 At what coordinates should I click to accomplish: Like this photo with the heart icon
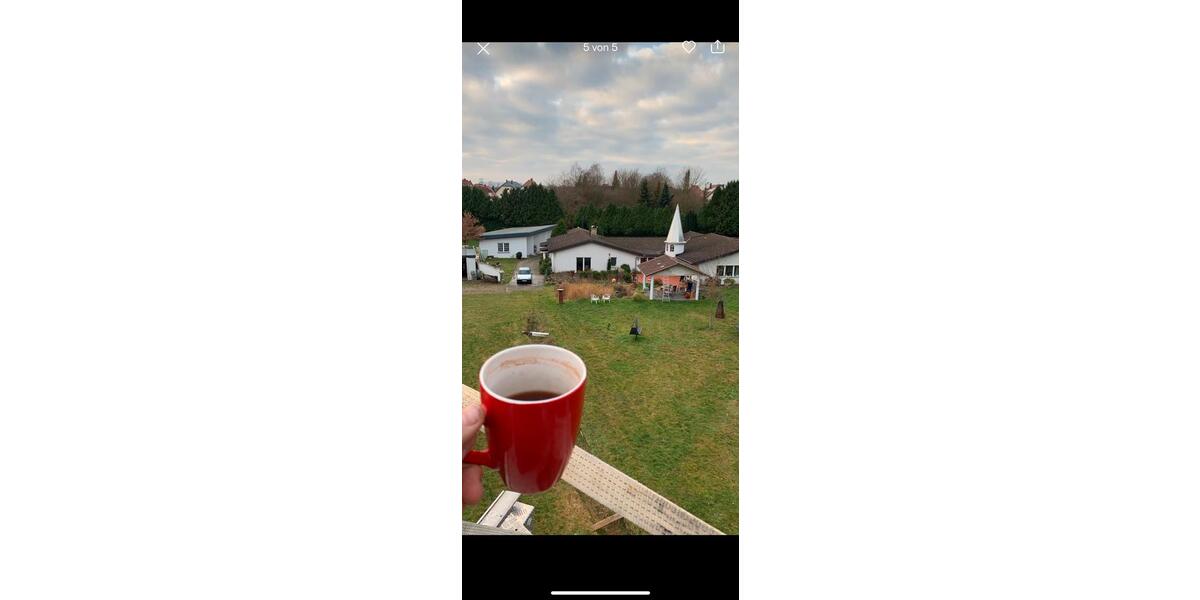pyautogui.click(x=689, y=47)
